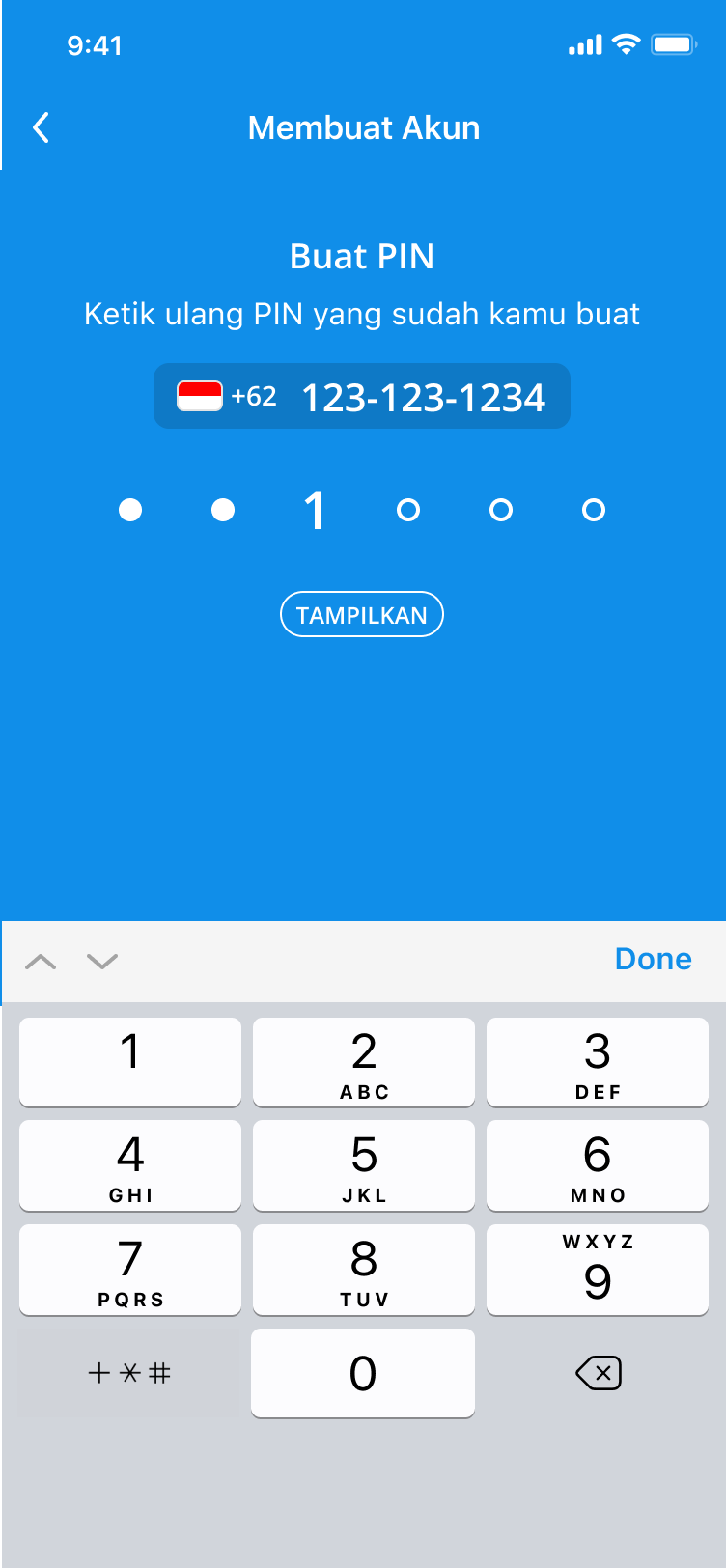This screenshot has width=726, height=1568.
Task: Enter digit 8 on the keypad
Action: coord(364,1270)
